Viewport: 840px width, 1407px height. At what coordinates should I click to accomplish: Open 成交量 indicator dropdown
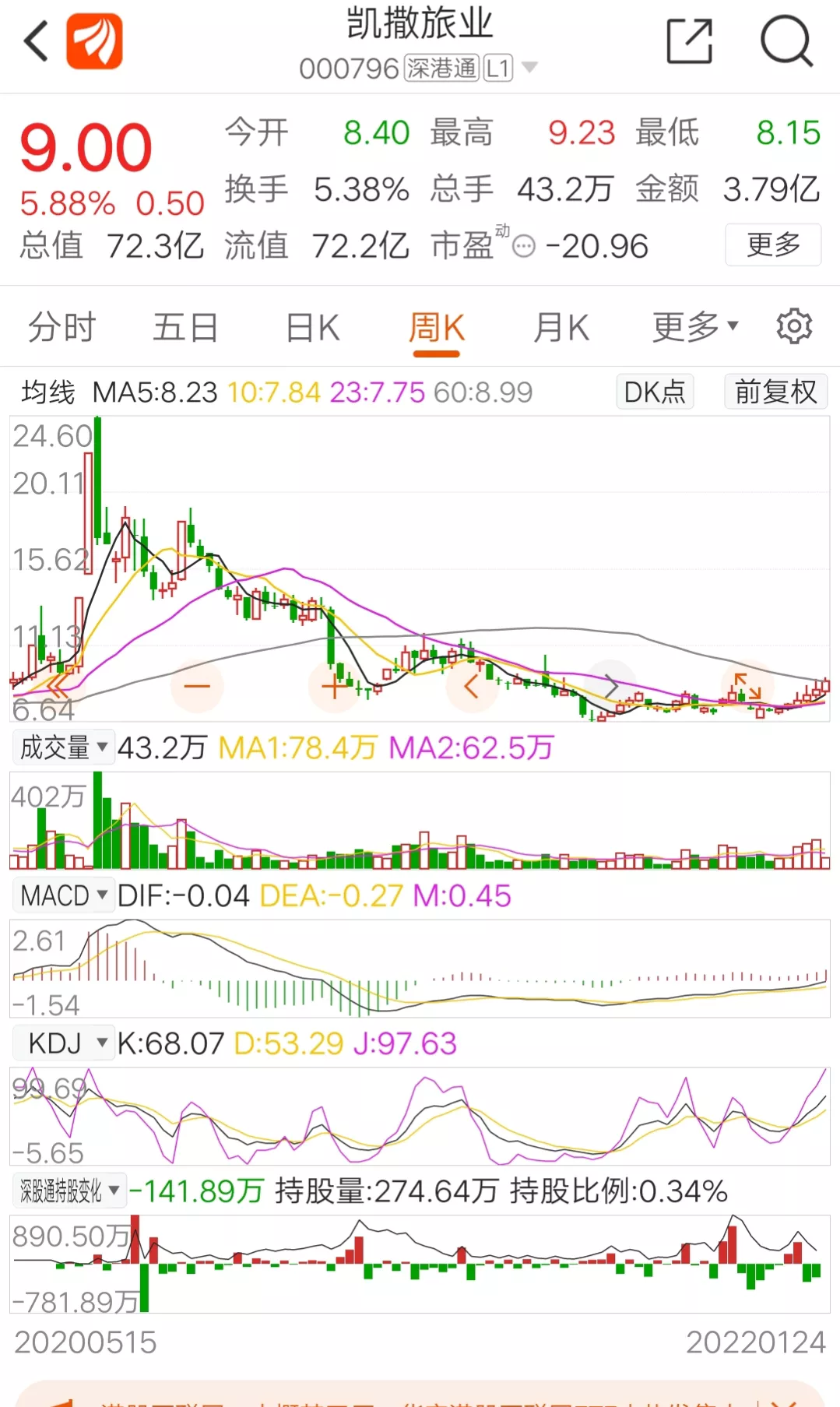(x=64, y=747)
